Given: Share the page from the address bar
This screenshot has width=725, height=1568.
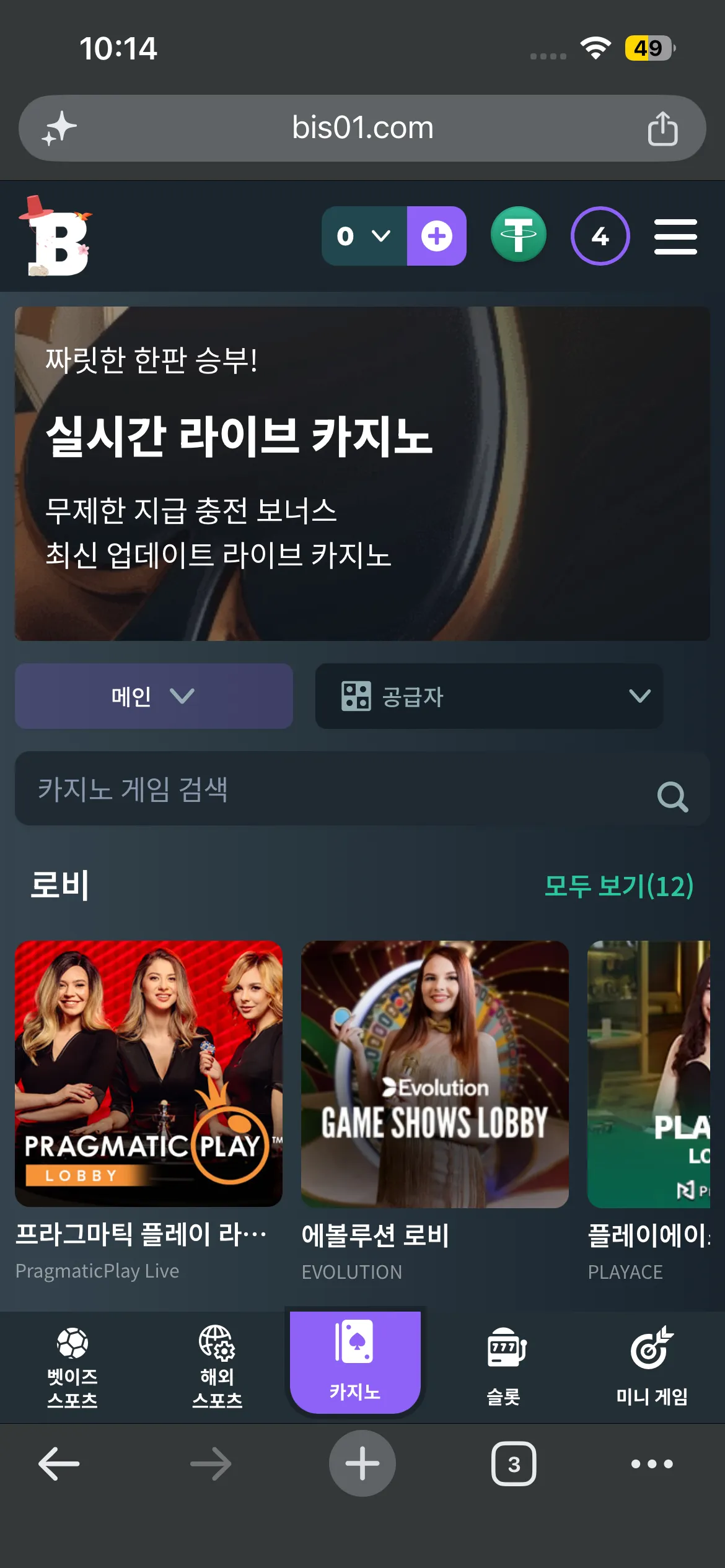Looking at the screenshot, I should coord(662,129).
